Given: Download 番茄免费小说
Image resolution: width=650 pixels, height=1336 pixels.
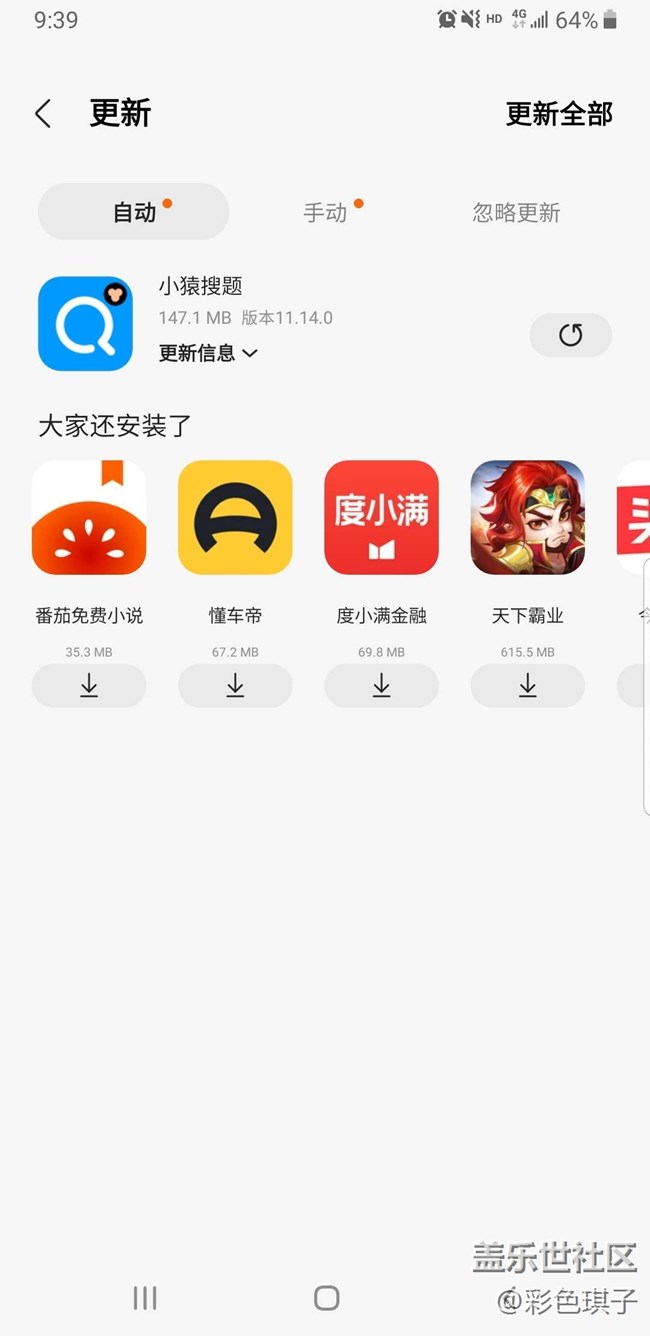Looking at the screenshot, I should 89,685.
